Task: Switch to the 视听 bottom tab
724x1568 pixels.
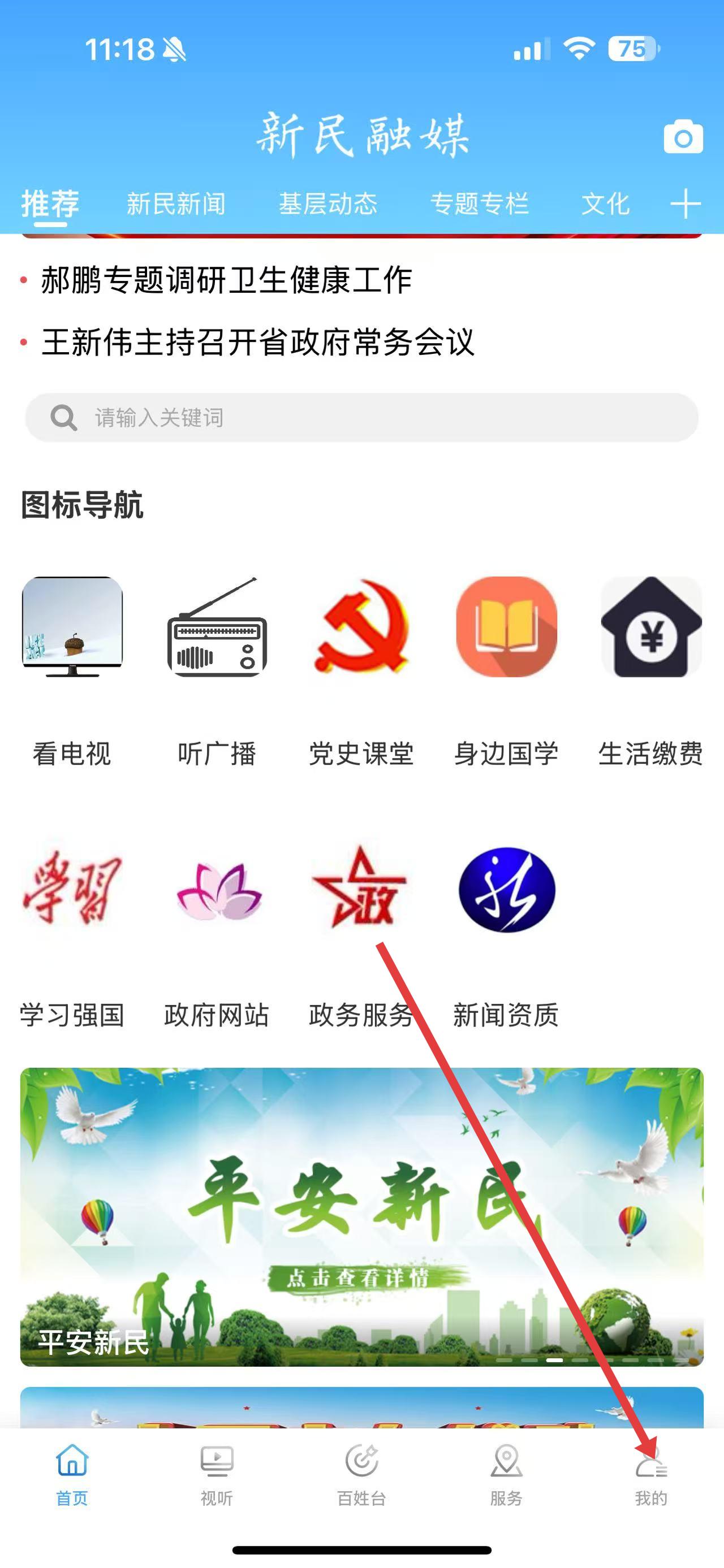Action: point(217,1475)
